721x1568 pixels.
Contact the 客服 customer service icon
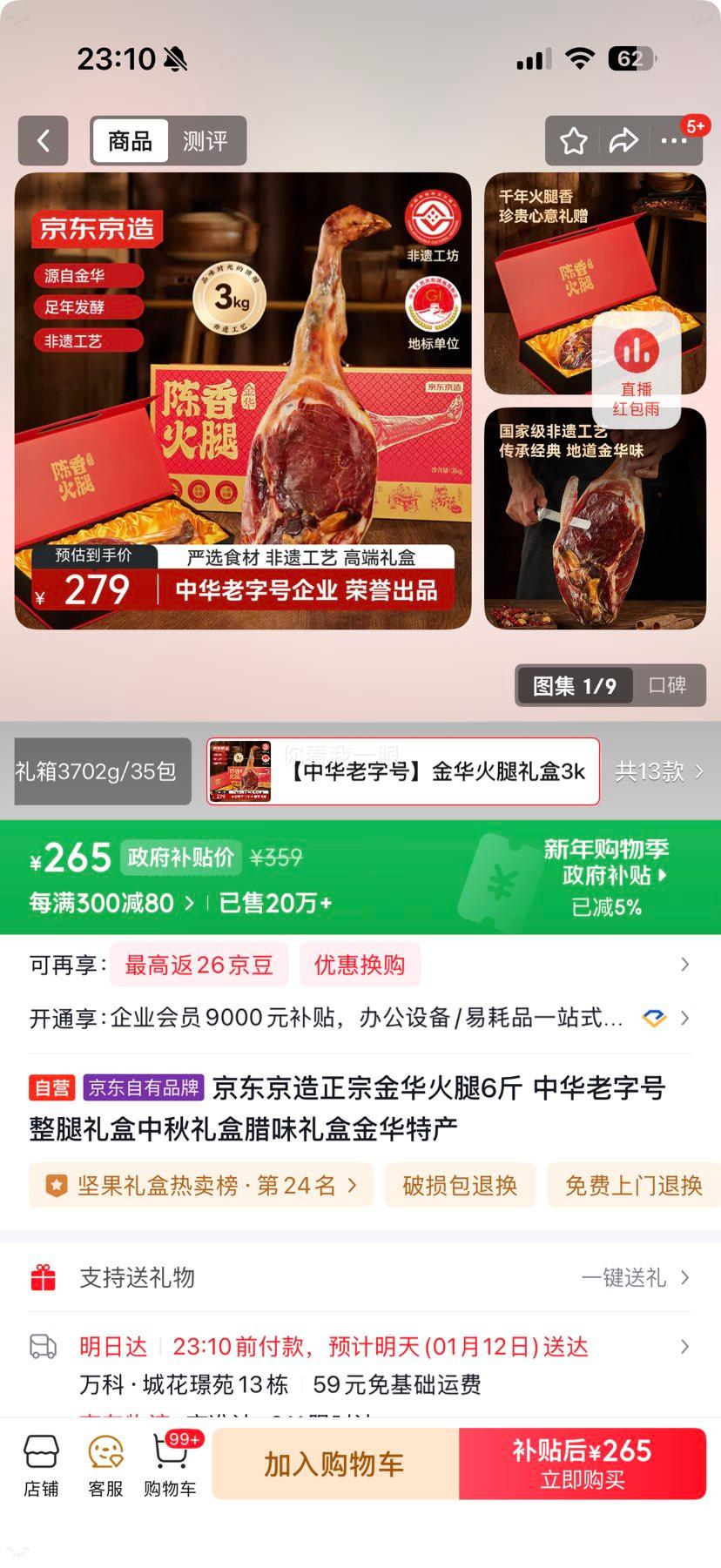point(104,1462)
